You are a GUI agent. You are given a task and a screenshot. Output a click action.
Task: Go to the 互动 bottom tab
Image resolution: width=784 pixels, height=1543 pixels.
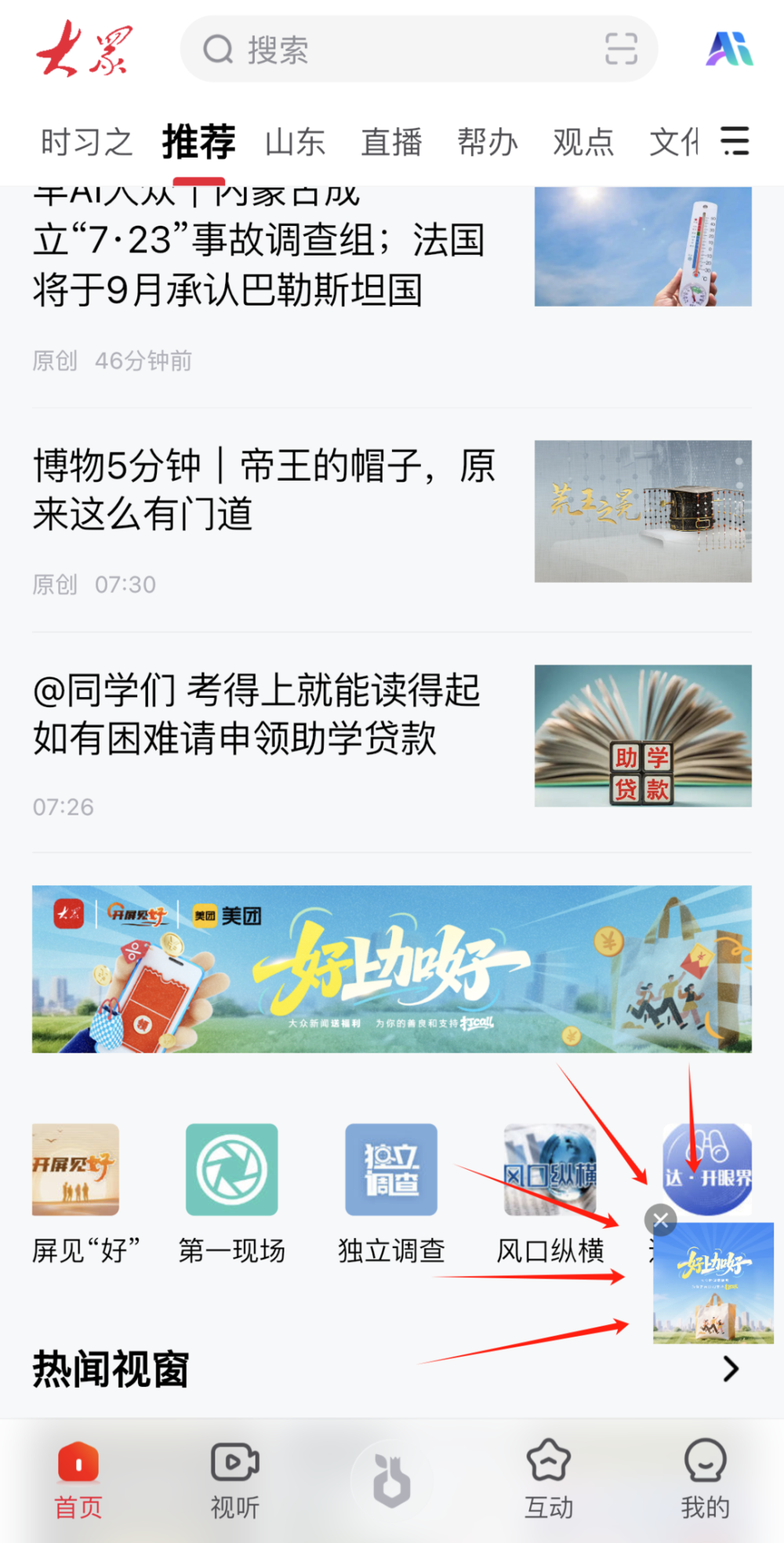pos(548,1479)
